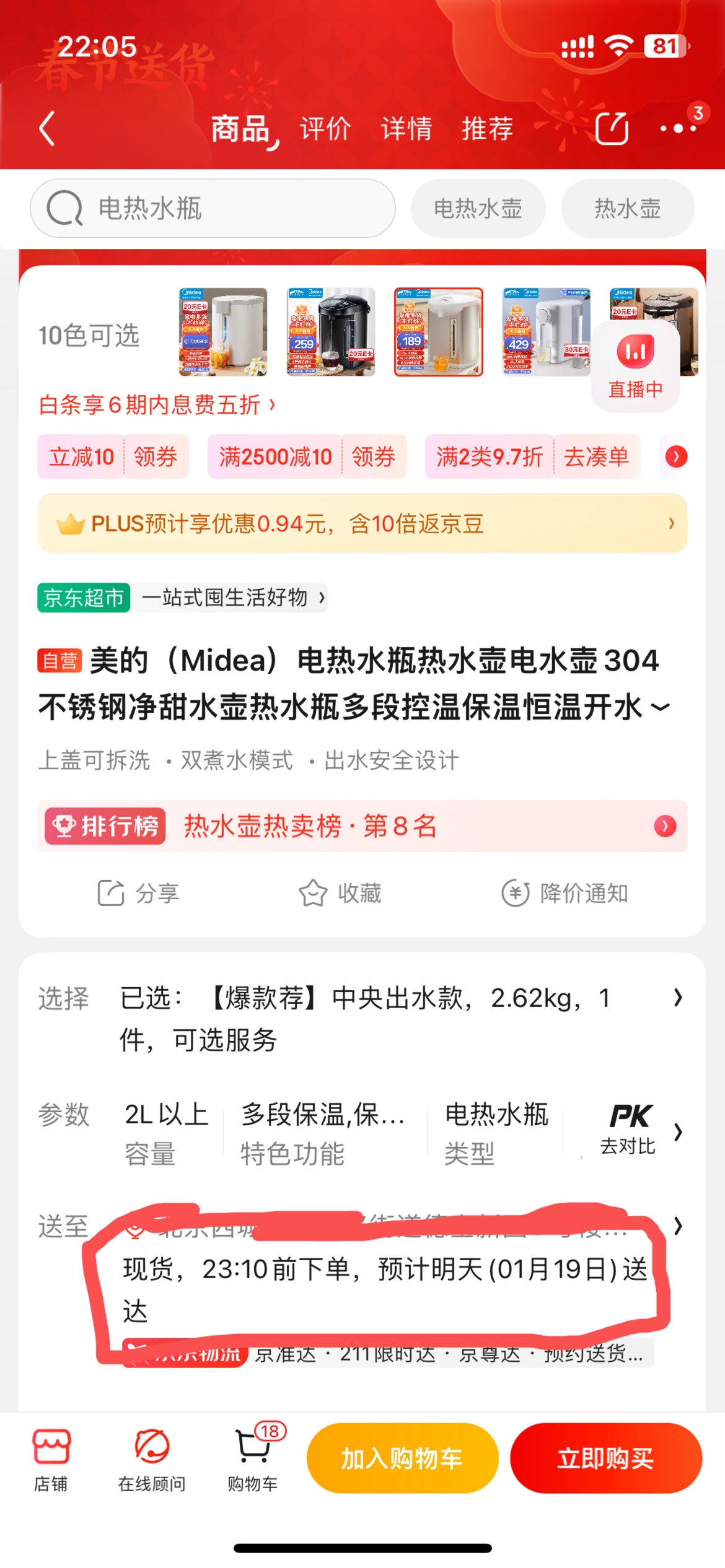725x1568 pixels.
Task: Select the 热水壶 search suggestion chip
Action: coord(627,209)
